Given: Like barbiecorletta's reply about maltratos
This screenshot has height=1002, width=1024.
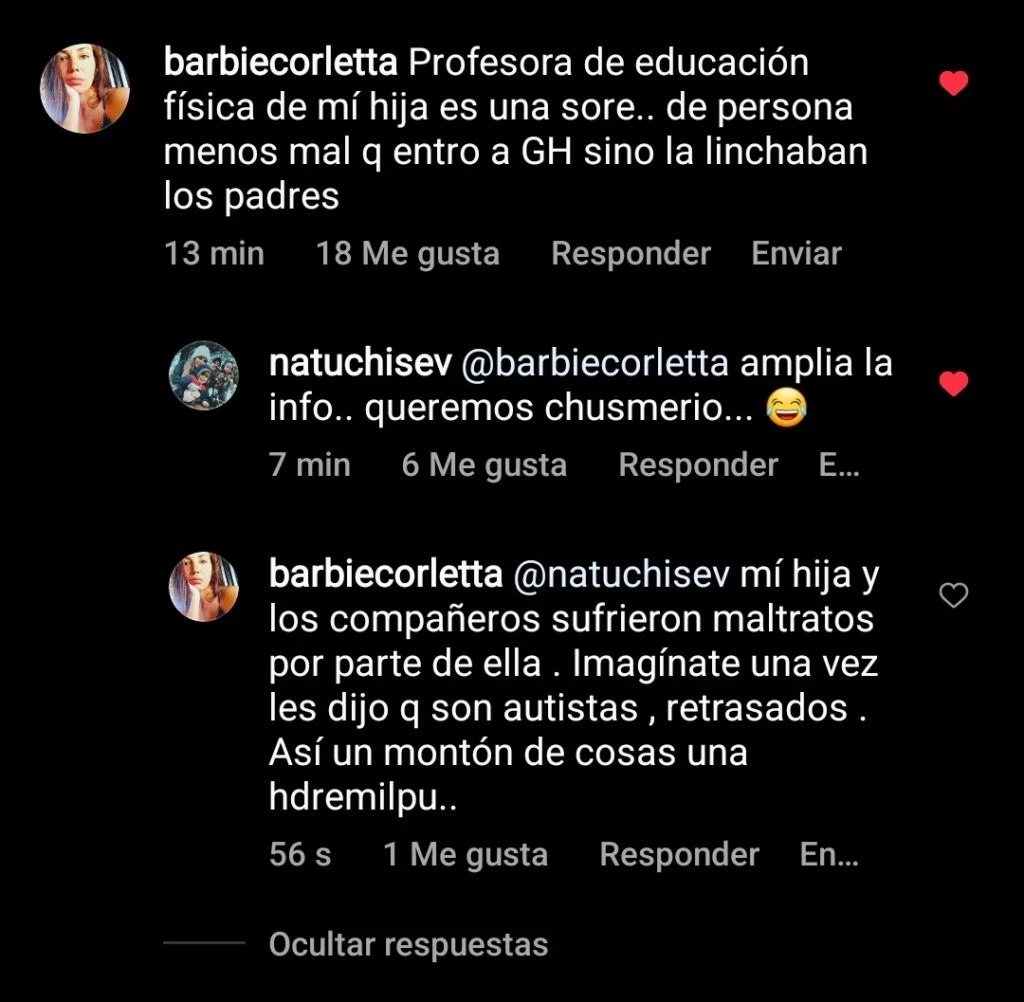Looking at the screenshot, I should pyautogui.click(x=954, y=597).
